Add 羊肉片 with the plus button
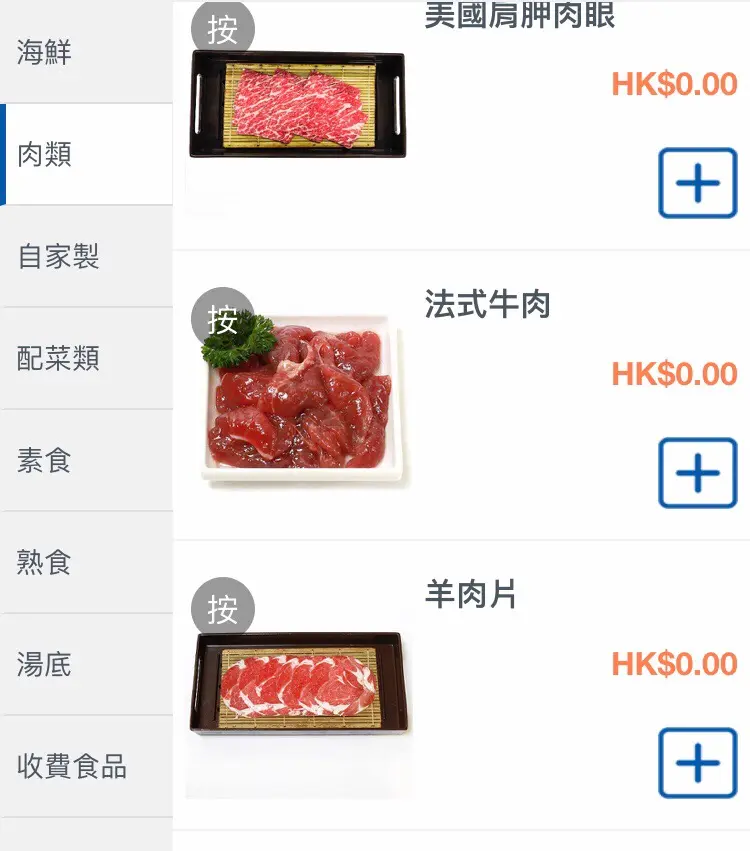Viewport: 750px width, 851px height. pos(697,763)
